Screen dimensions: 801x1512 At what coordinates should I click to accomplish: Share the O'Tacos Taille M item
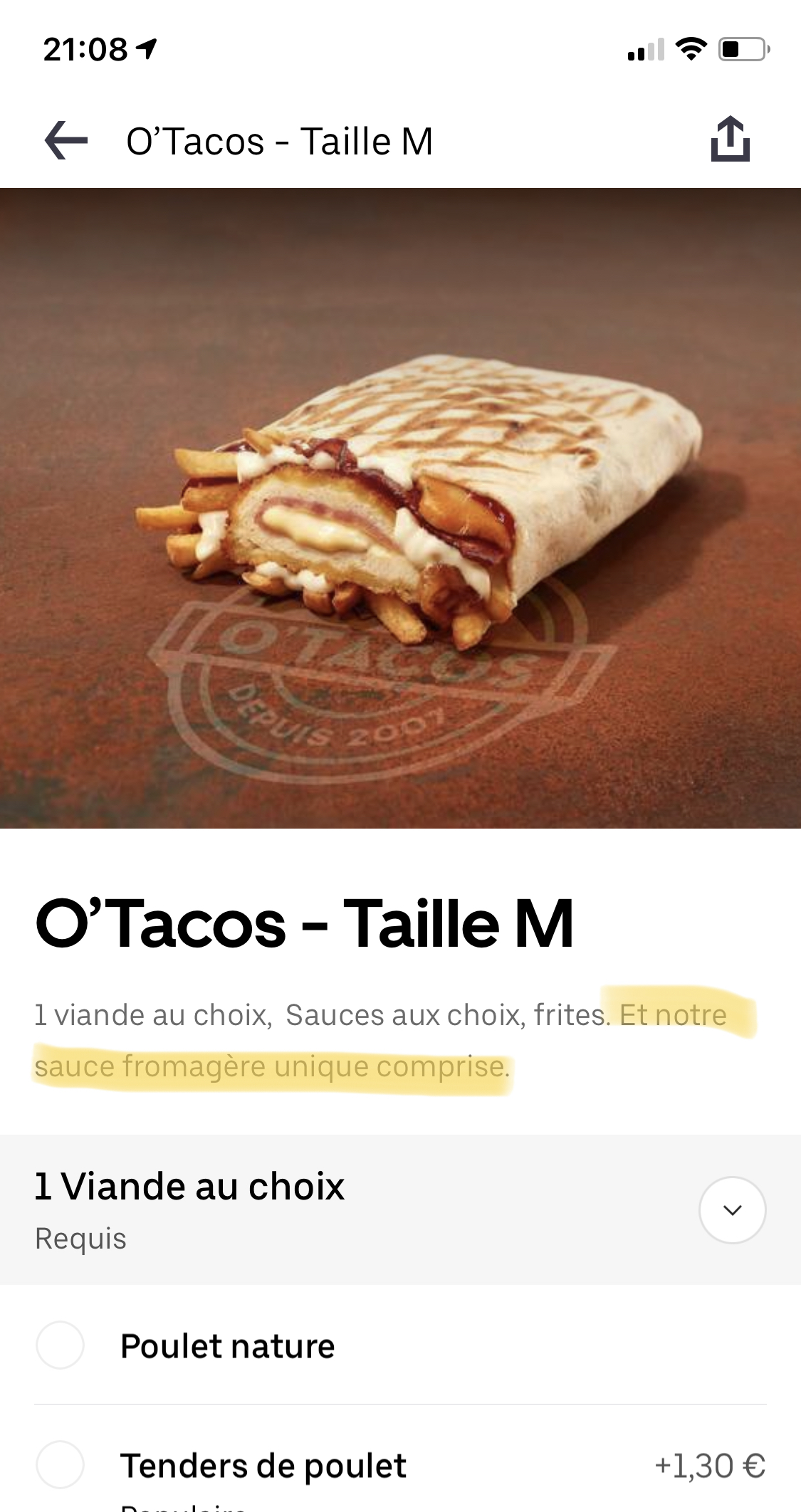pos(731,140)
